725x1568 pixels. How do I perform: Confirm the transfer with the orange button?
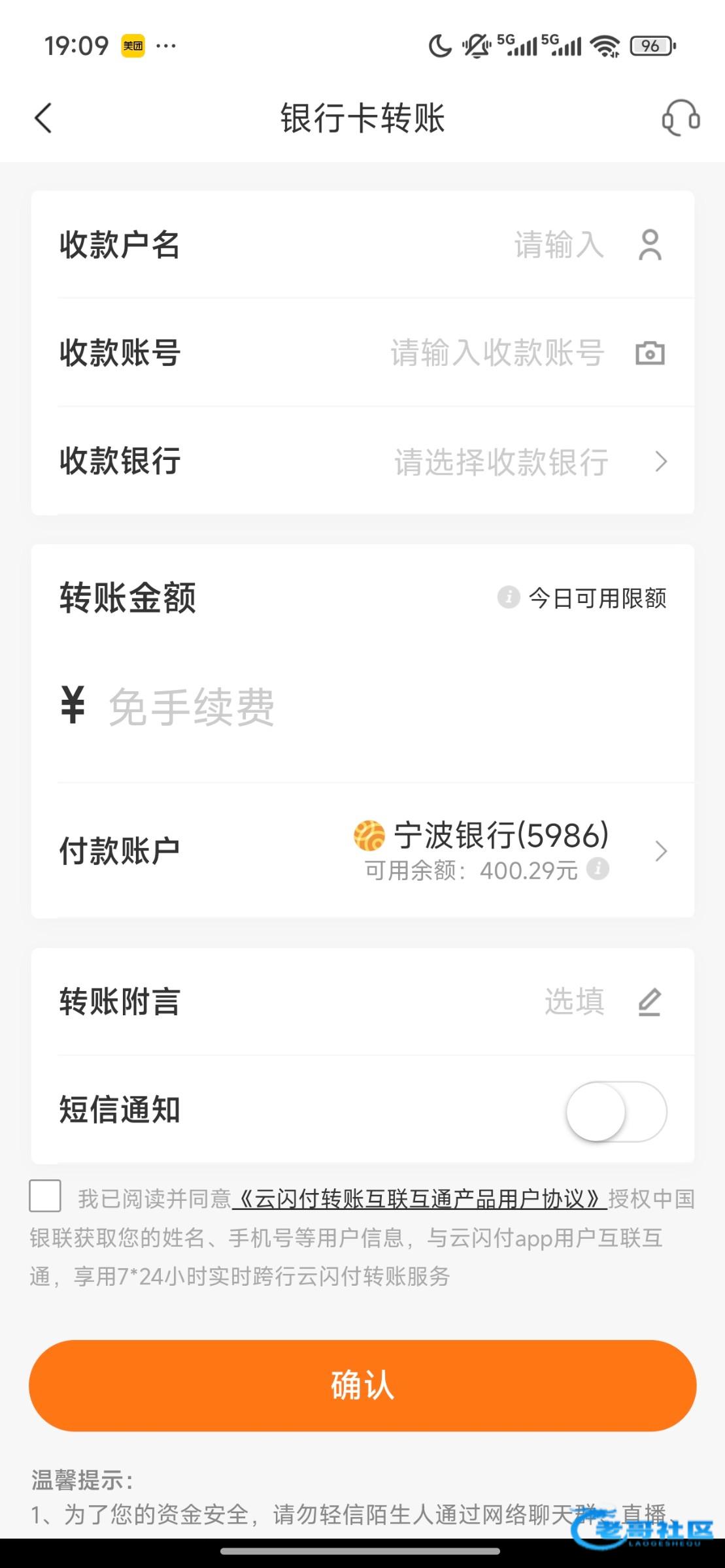click(362, 1385)
